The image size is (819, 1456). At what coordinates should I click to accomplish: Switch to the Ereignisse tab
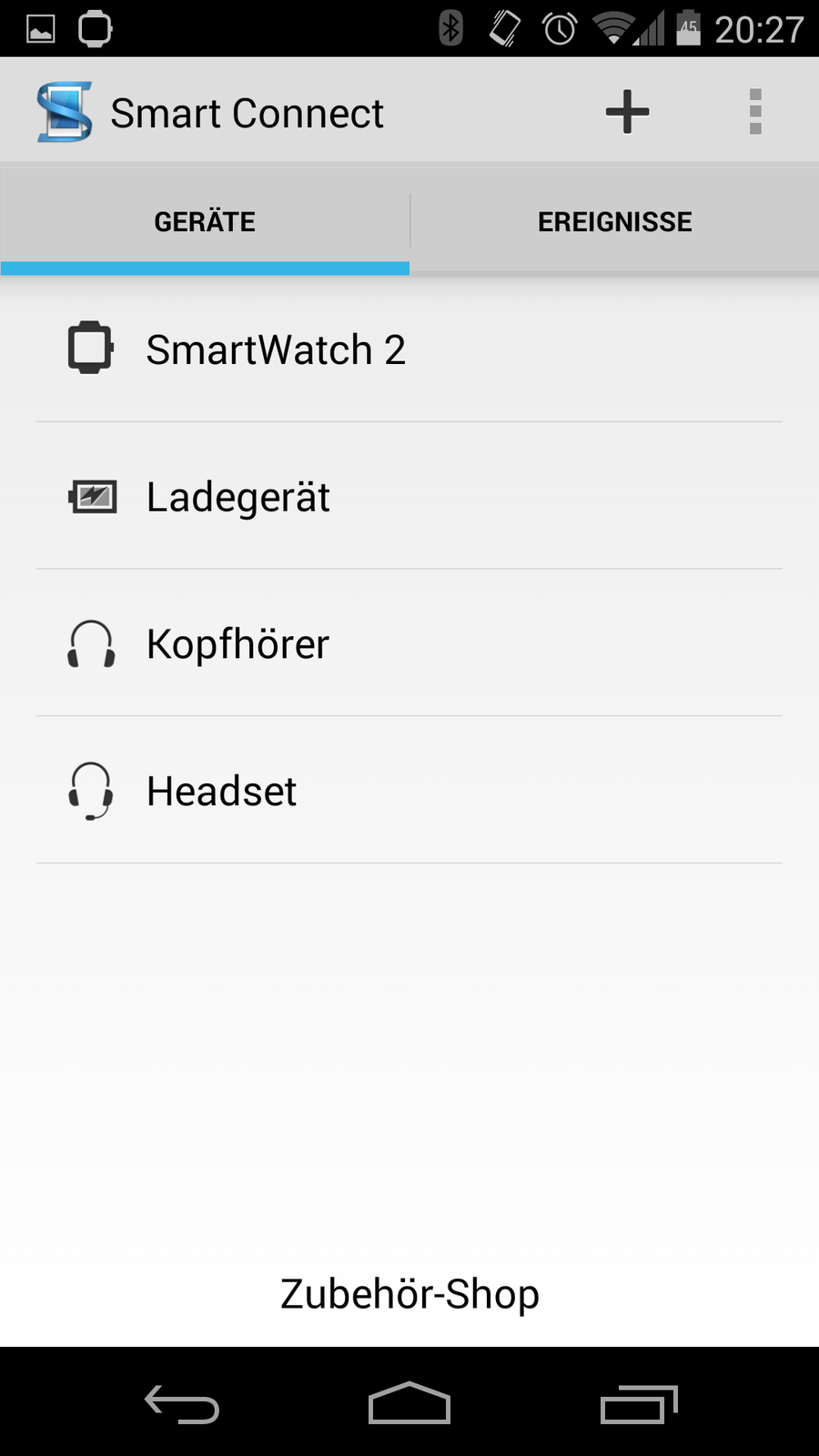click(614, 221)
